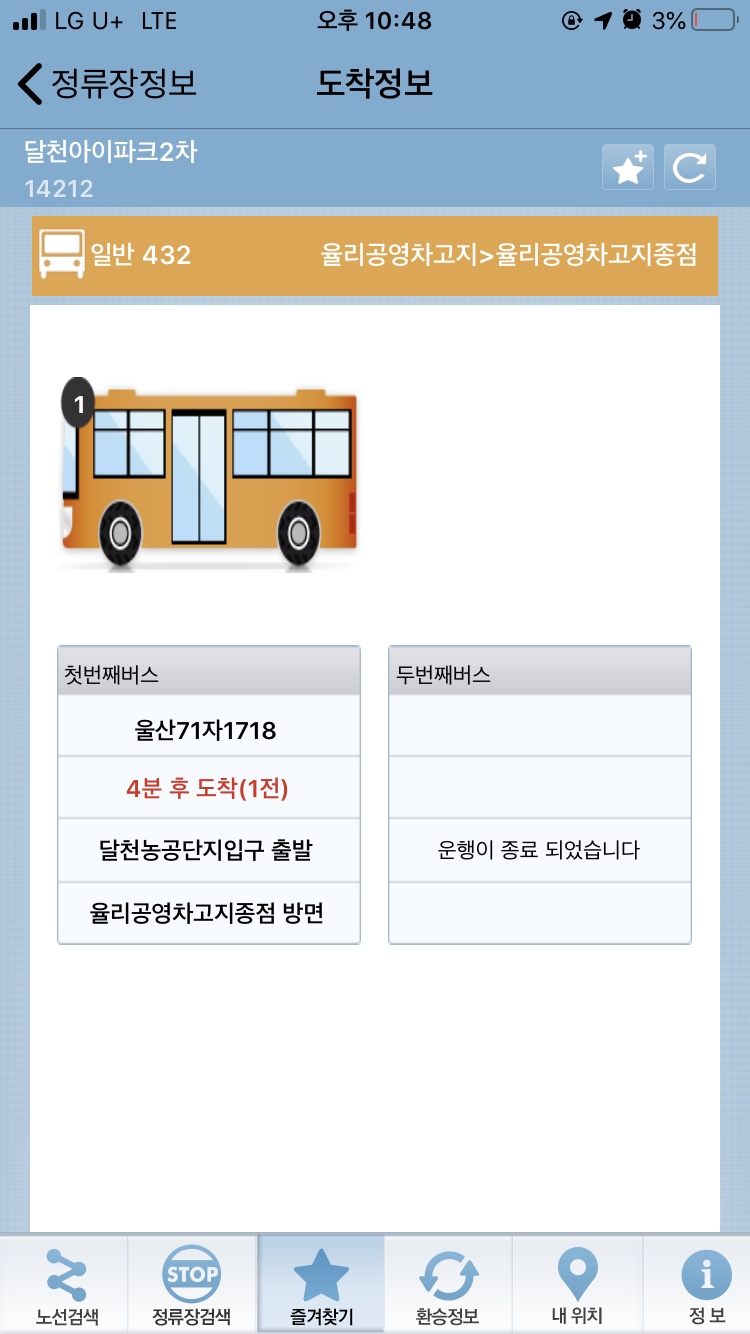Screen dimensions: 750x1334
Task: Switch to the 정류장검색 tab
Action: (191, 1286)
